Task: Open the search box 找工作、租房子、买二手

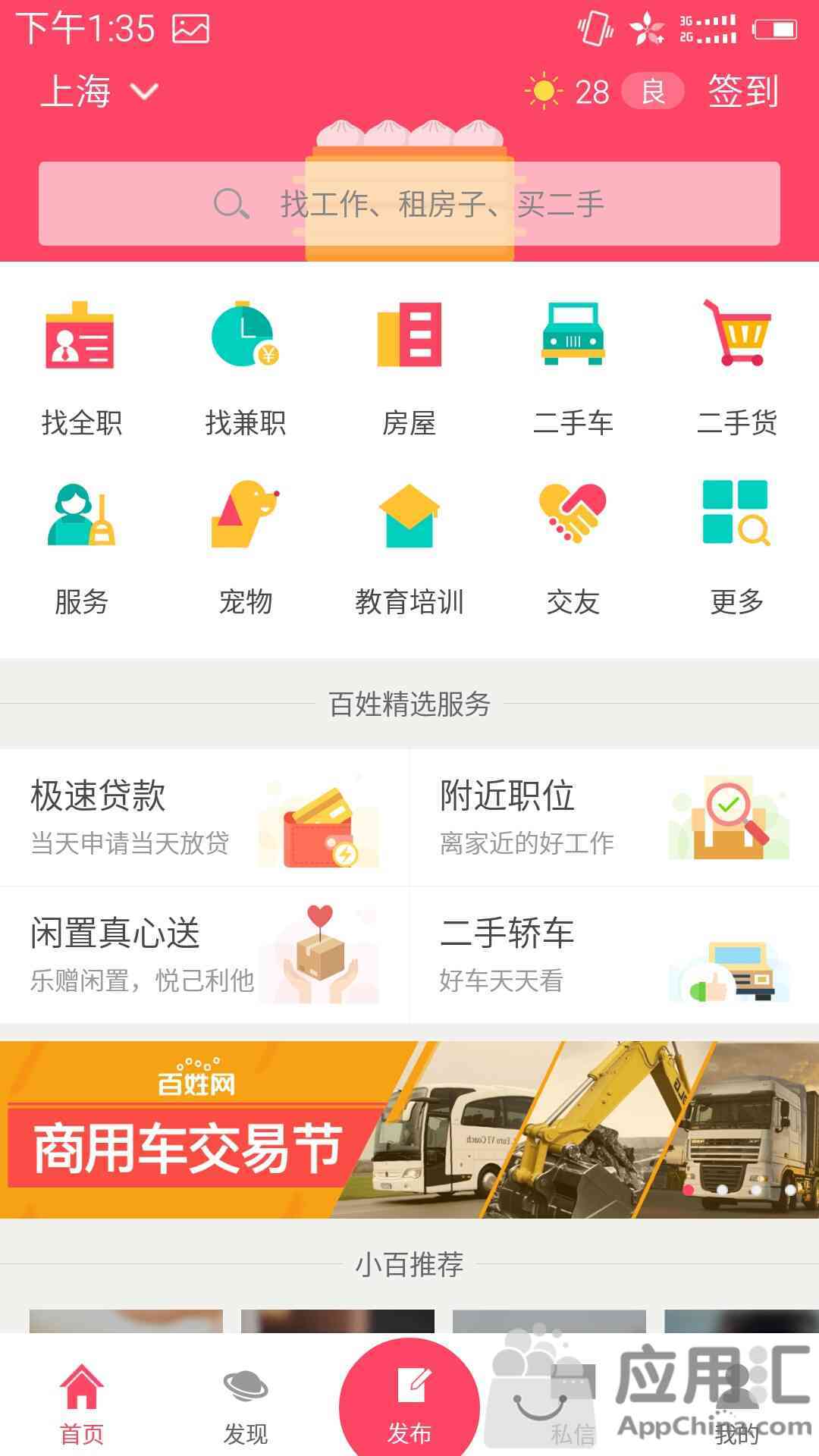Action: click(409, 204)
